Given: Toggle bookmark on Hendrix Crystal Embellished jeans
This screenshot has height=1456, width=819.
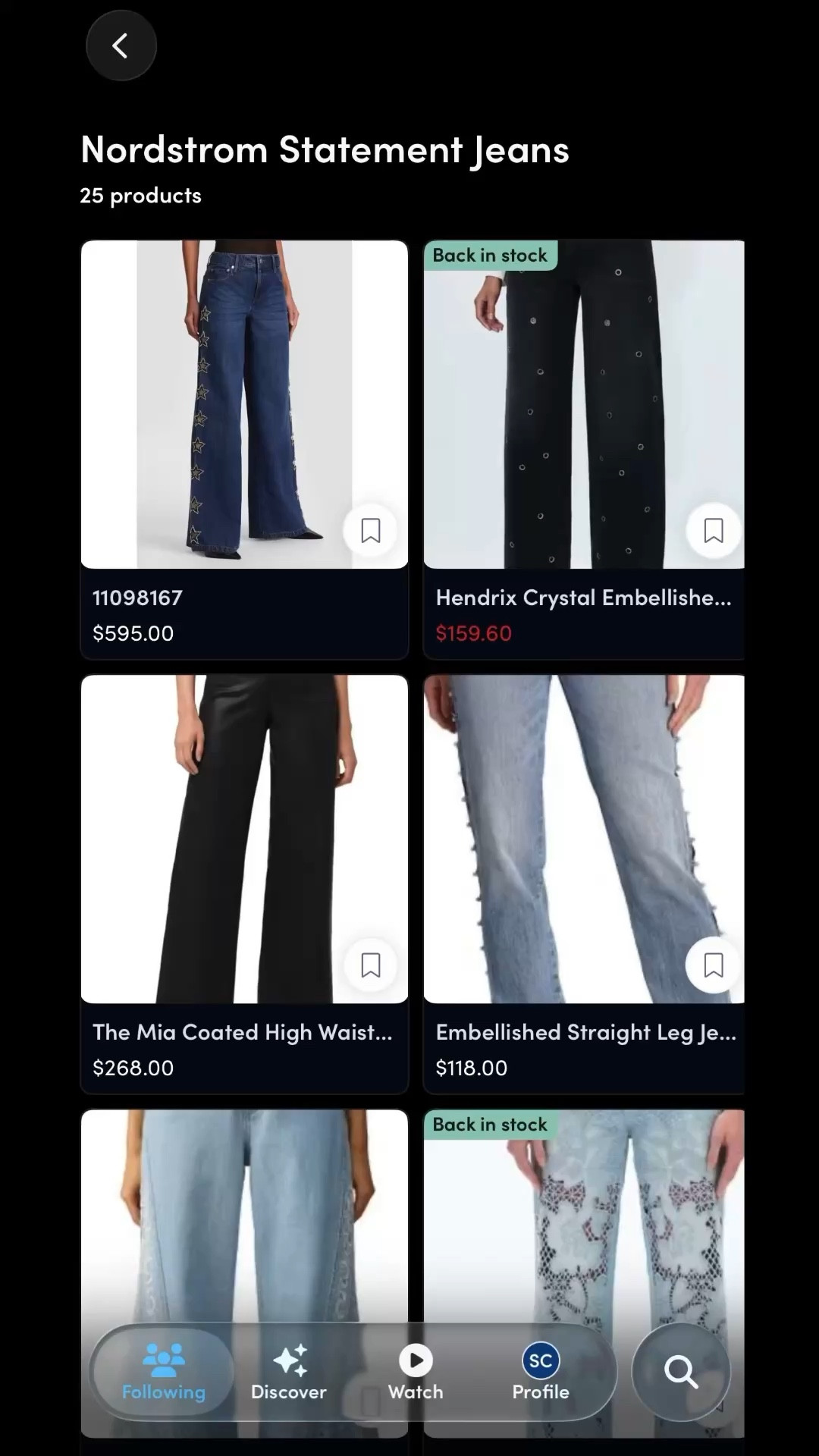Looking at the screenshot, I should pos(712,531).
